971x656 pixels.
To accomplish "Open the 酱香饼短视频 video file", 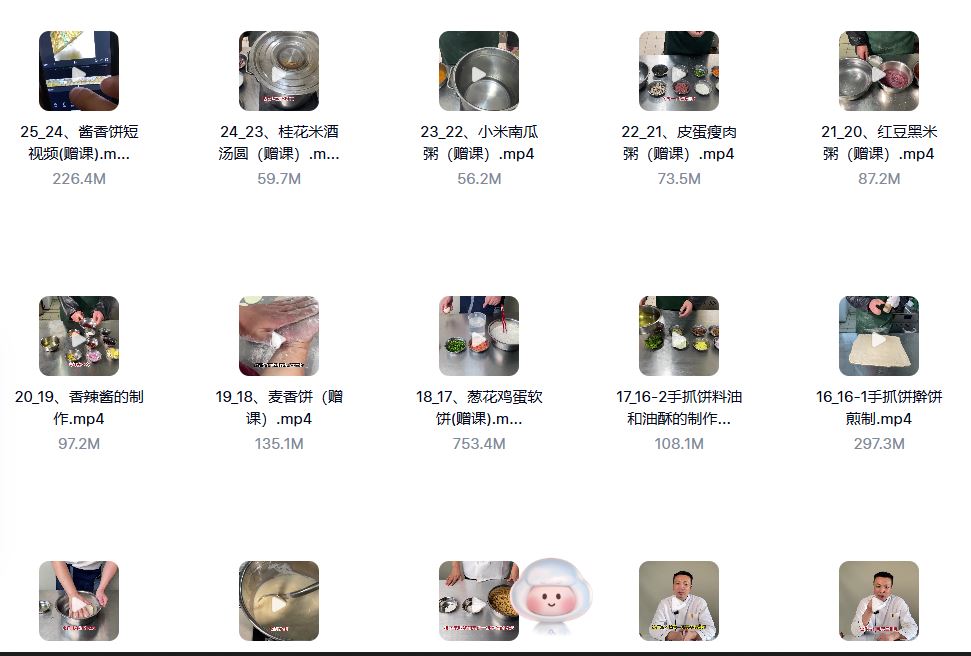I will [79, 71].
